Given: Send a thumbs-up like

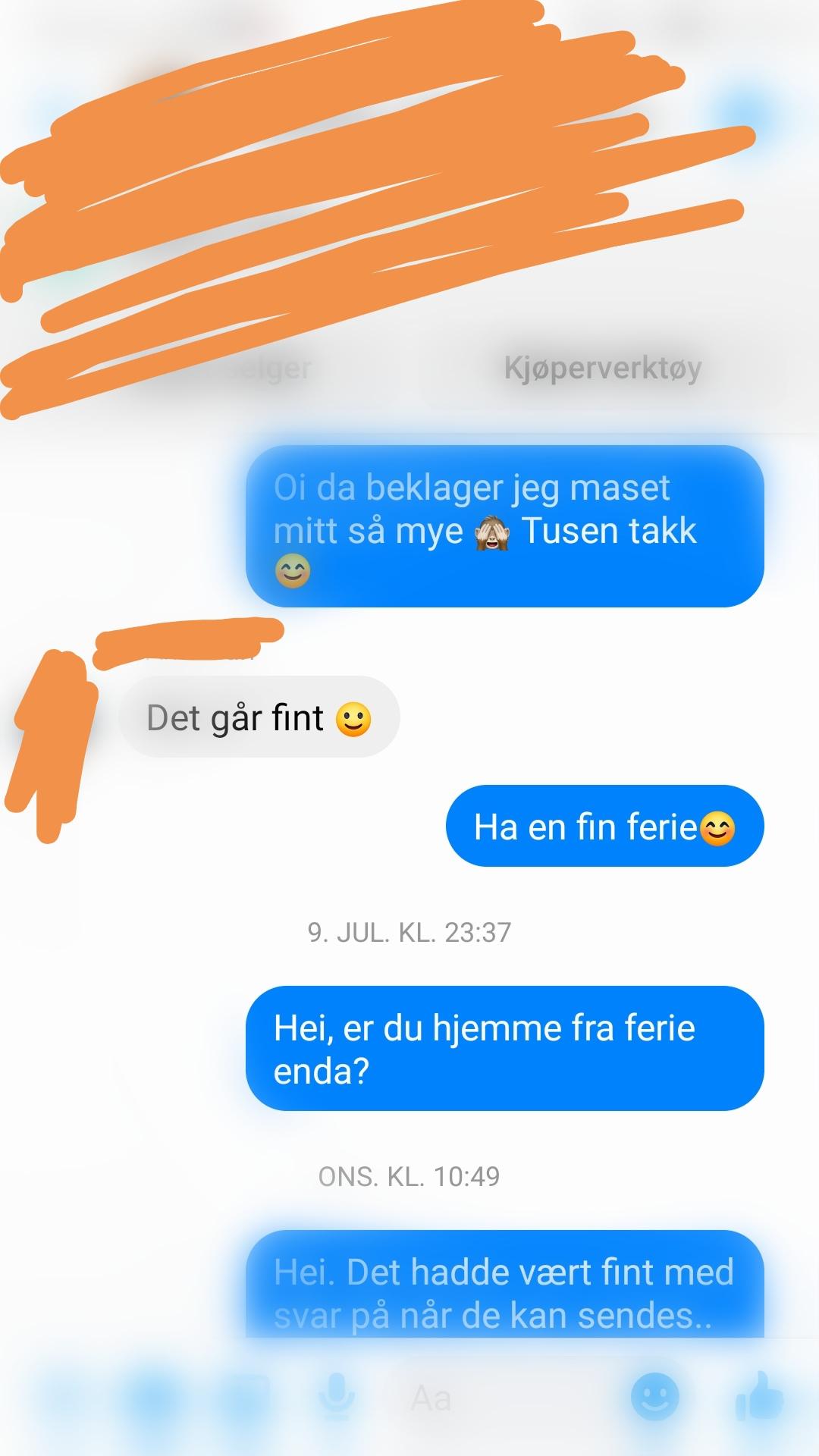Looking at the screenshot, I should [760, 1395].
